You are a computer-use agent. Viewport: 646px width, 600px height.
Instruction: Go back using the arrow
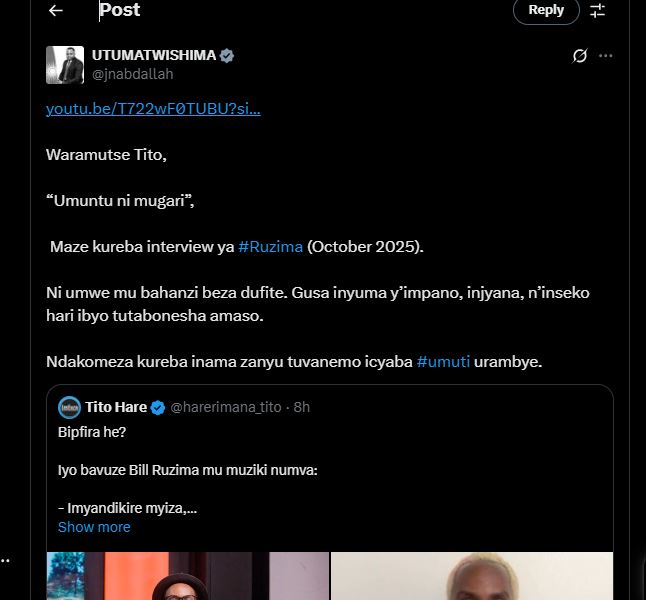[56, 10]
